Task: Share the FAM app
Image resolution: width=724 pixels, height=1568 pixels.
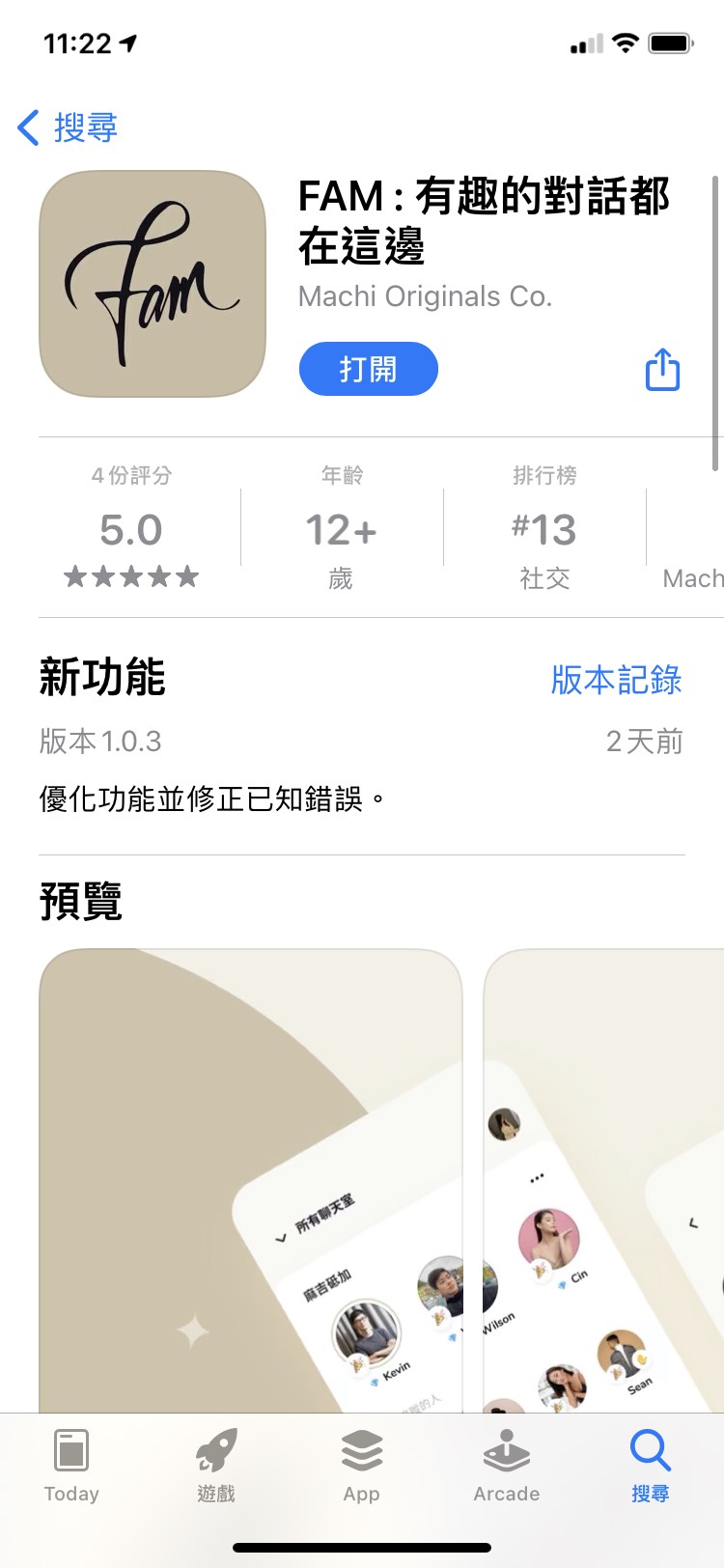Action: click(x=662, y=370)
